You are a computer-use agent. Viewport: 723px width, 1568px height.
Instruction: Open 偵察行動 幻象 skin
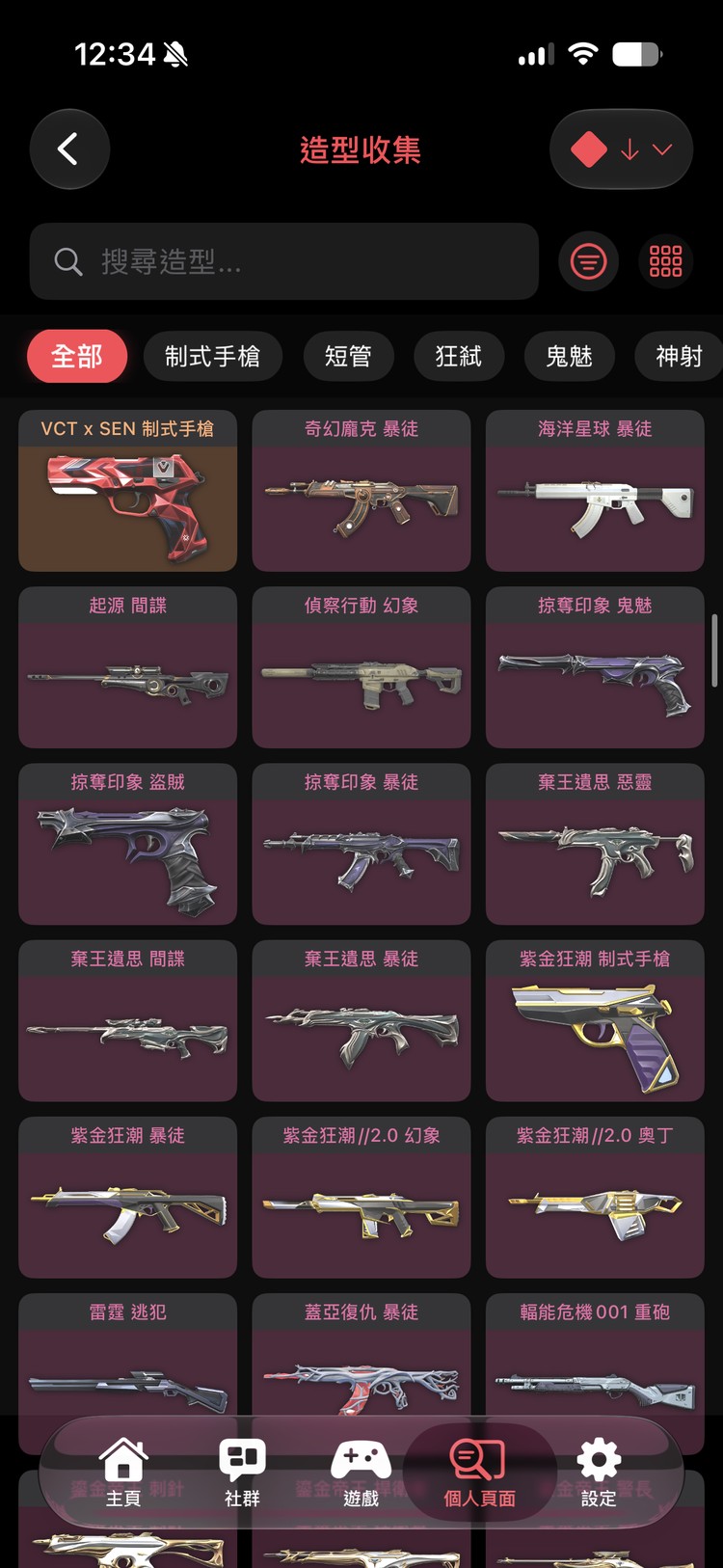[361, 667]
